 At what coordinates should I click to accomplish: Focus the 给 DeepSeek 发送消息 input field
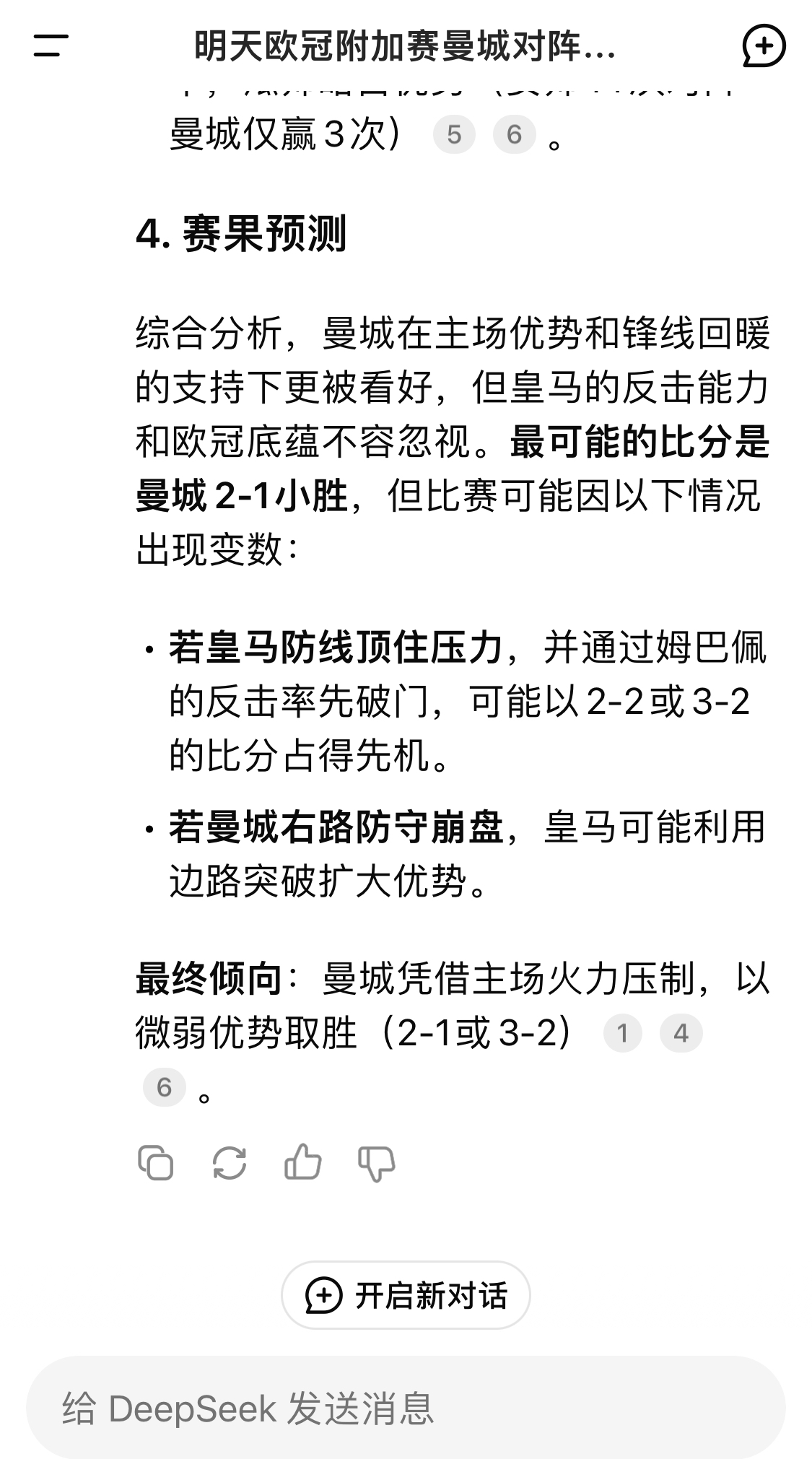(x=406, y=1408)
